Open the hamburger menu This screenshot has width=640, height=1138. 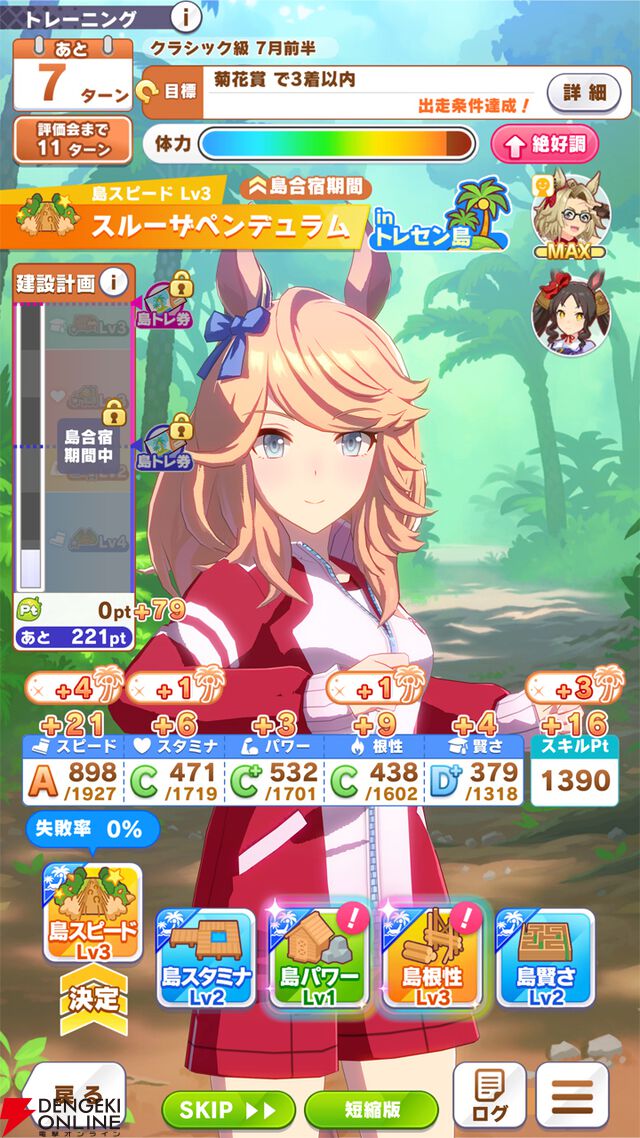[x=573, y=1097]
